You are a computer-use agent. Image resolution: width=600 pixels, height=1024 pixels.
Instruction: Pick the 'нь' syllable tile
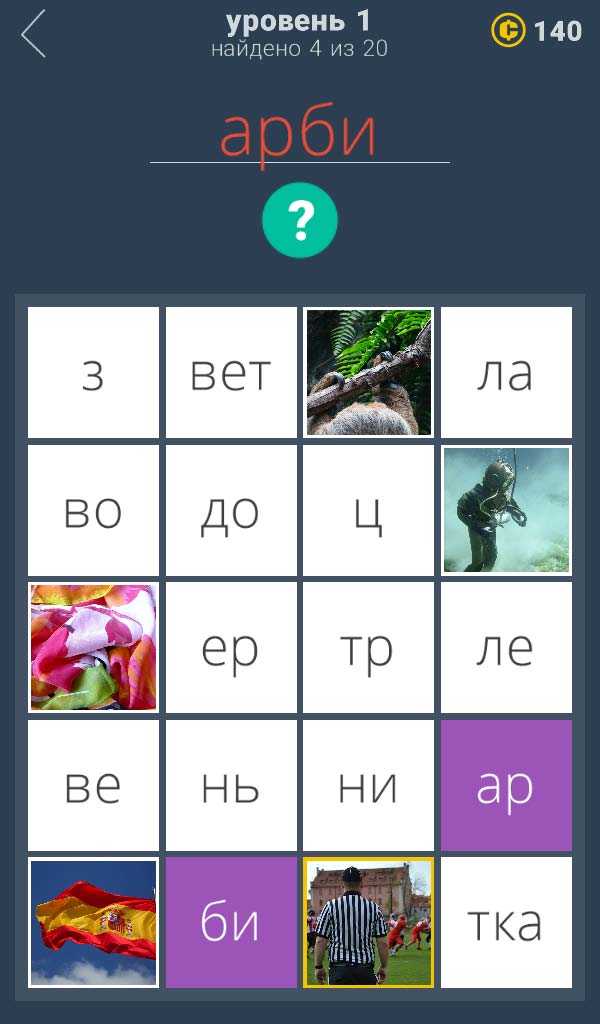pyautogui.click(x=231, y=786)
